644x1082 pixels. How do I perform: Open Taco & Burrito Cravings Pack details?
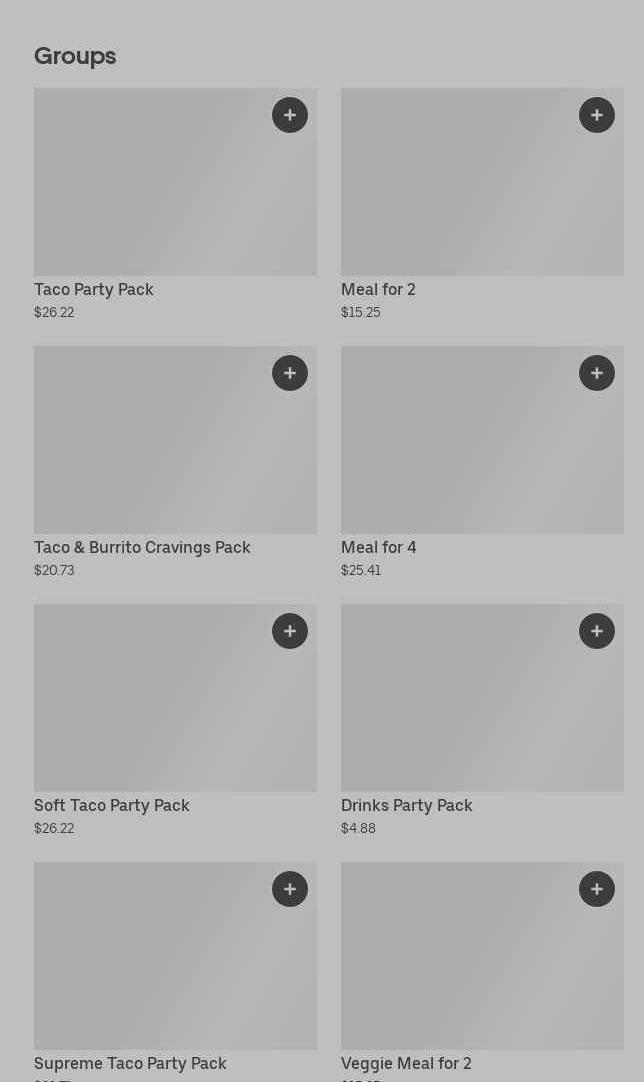point(175,462)
